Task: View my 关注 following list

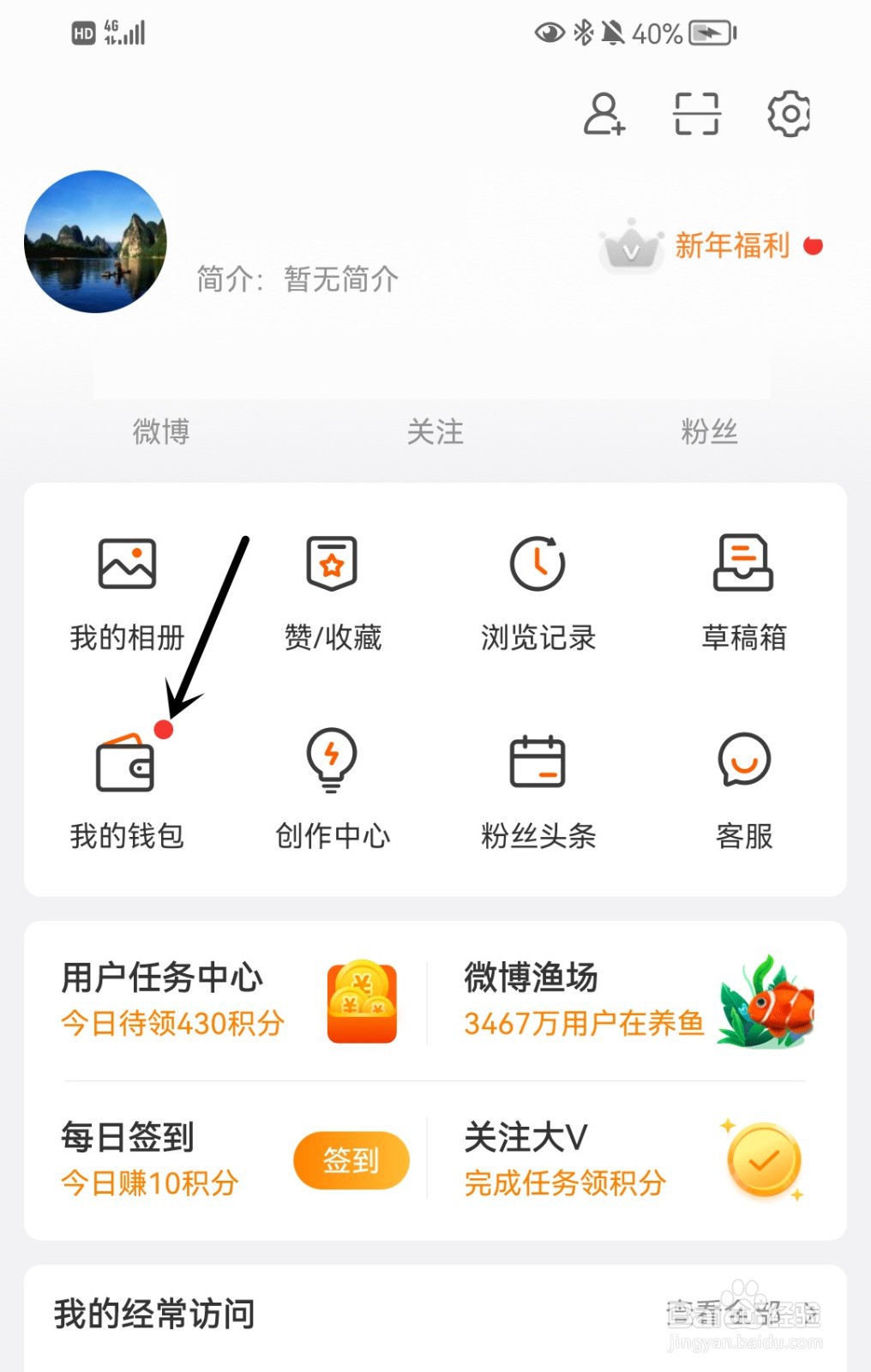Action: (435, 430)
